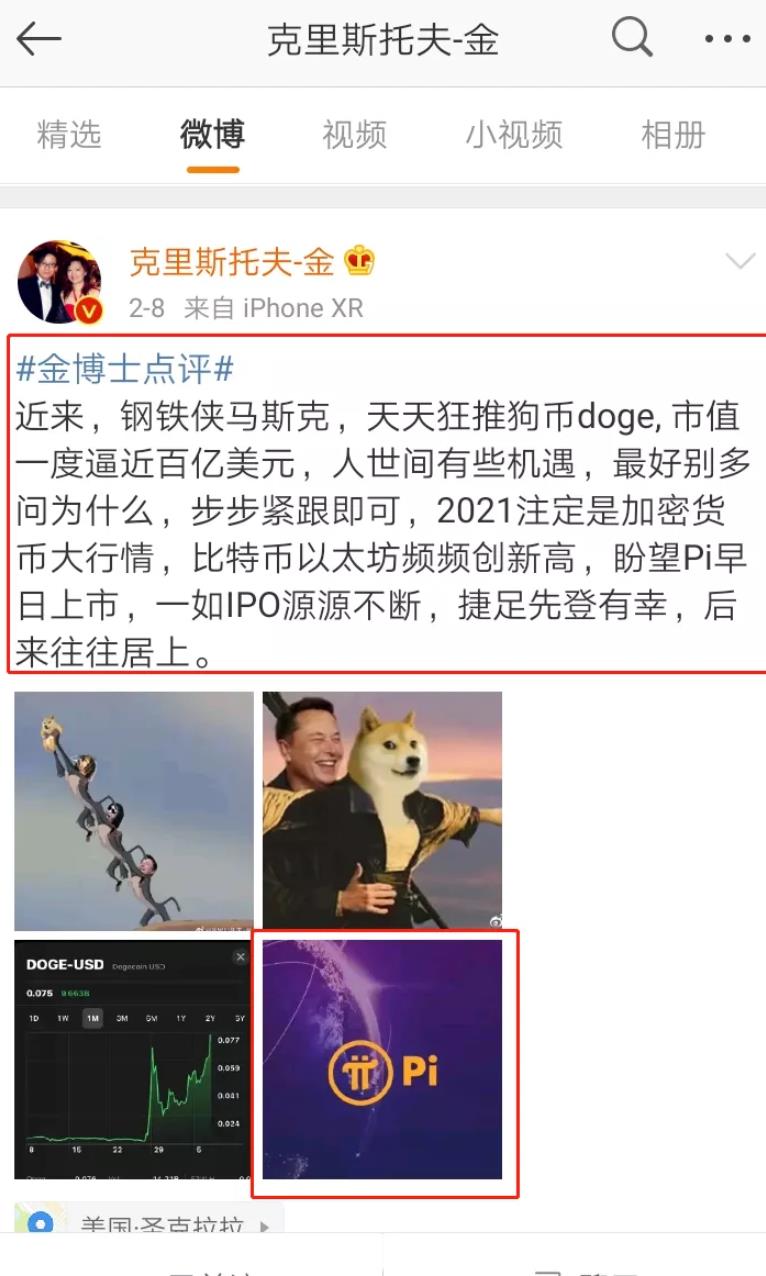Go back using the arrow icon
The image size is (766, 1276).
click(x=39, y=40)
